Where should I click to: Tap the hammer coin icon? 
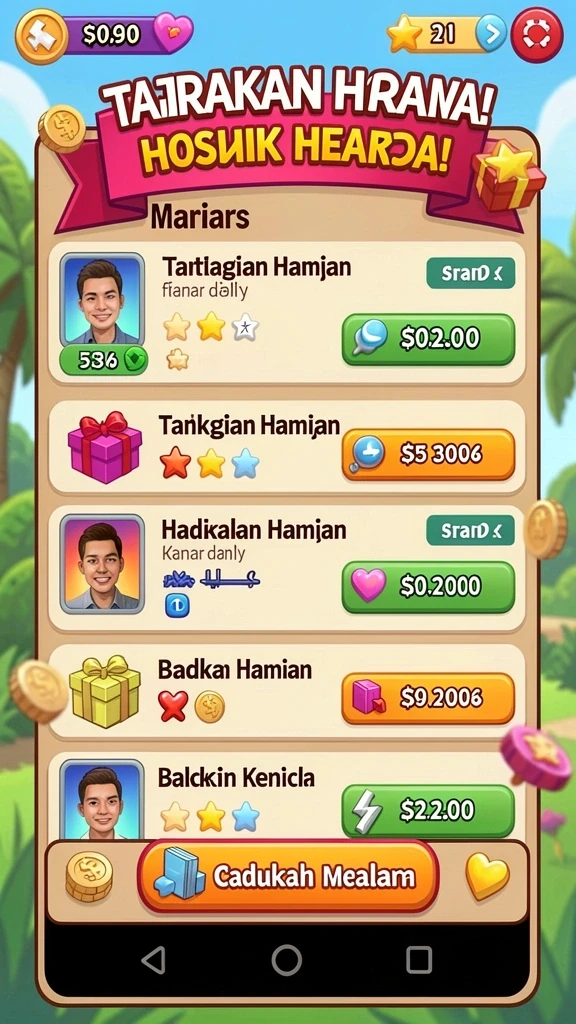tap(42, 36)
